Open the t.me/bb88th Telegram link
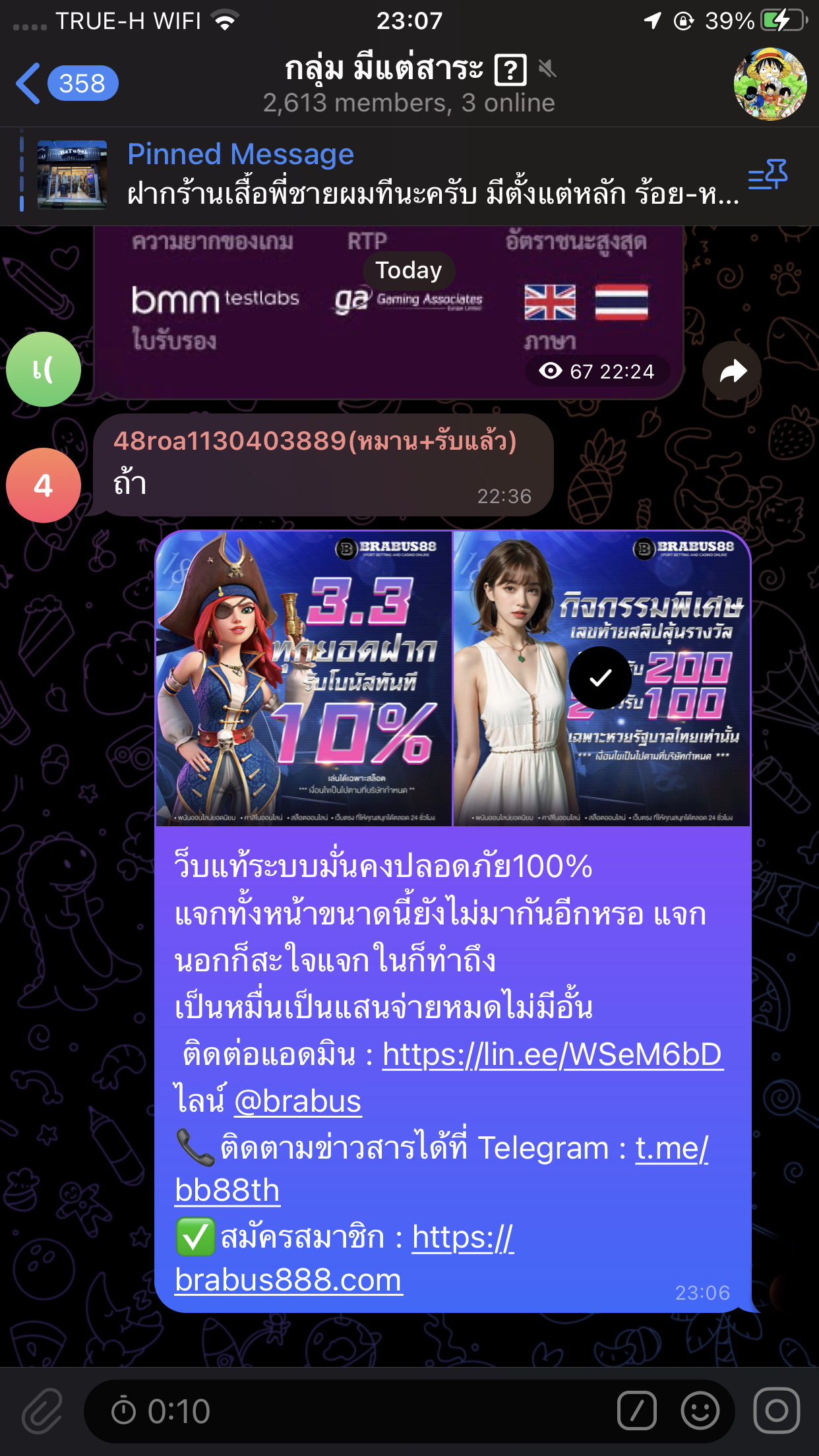 click(x=441, y=1168)
